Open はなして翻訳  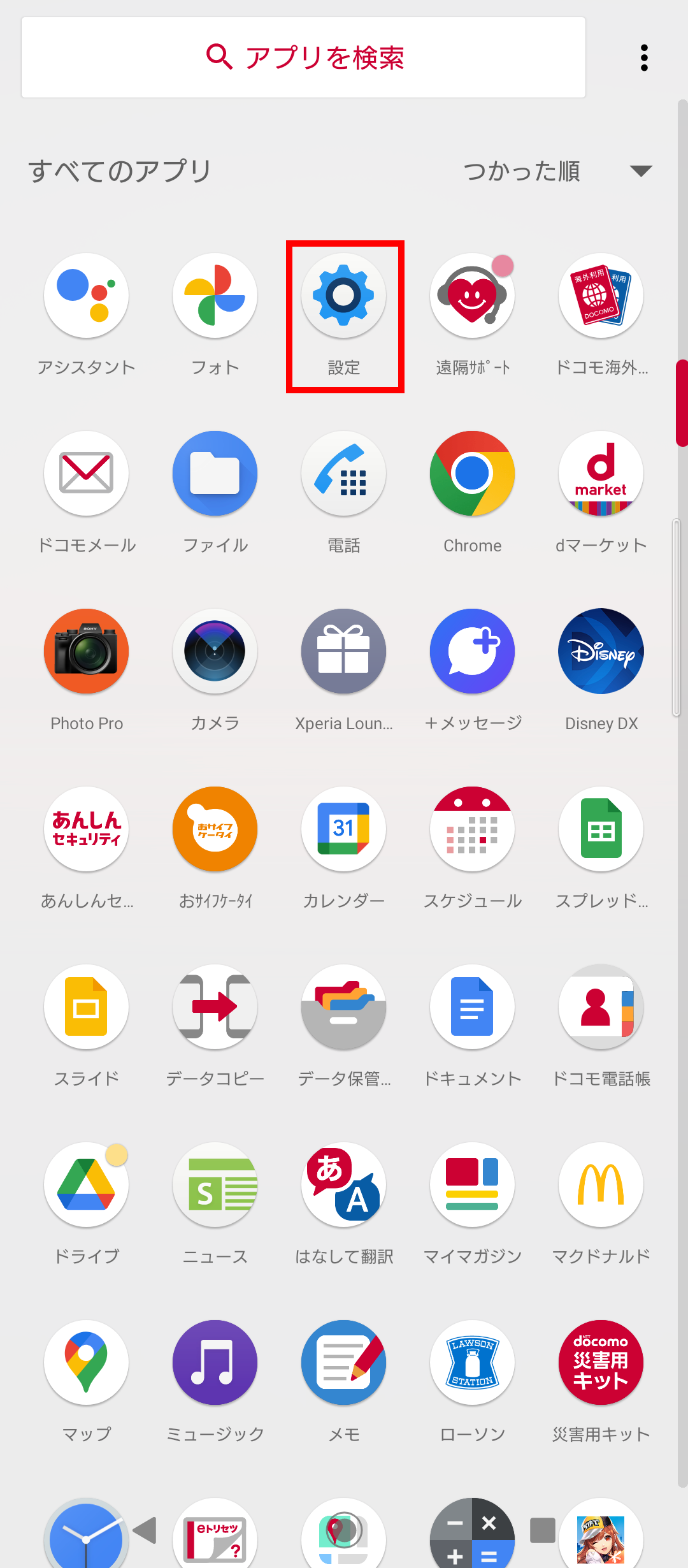point(343,1185)
